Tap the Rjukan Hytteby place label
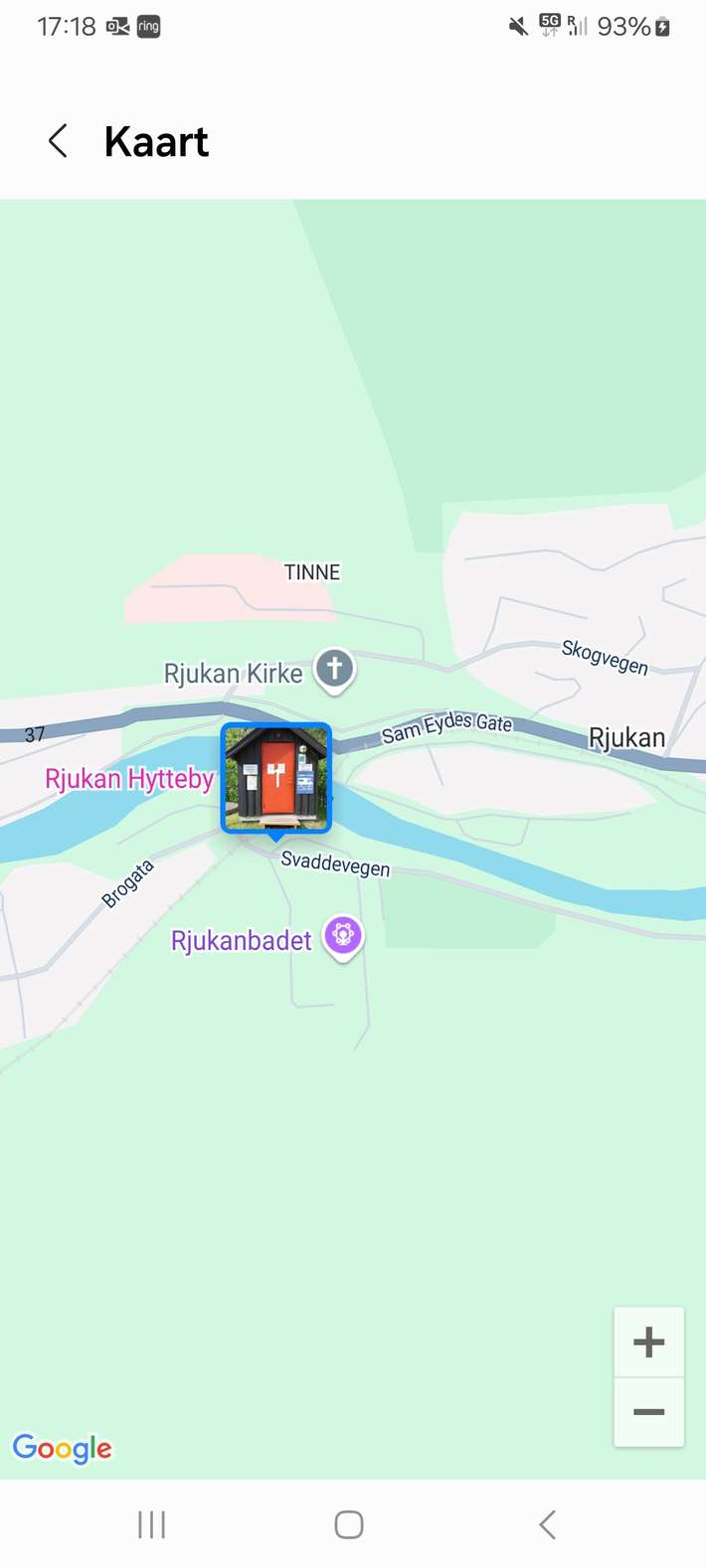The height and width of the screenshot is (1568, 706). [129, 779]
